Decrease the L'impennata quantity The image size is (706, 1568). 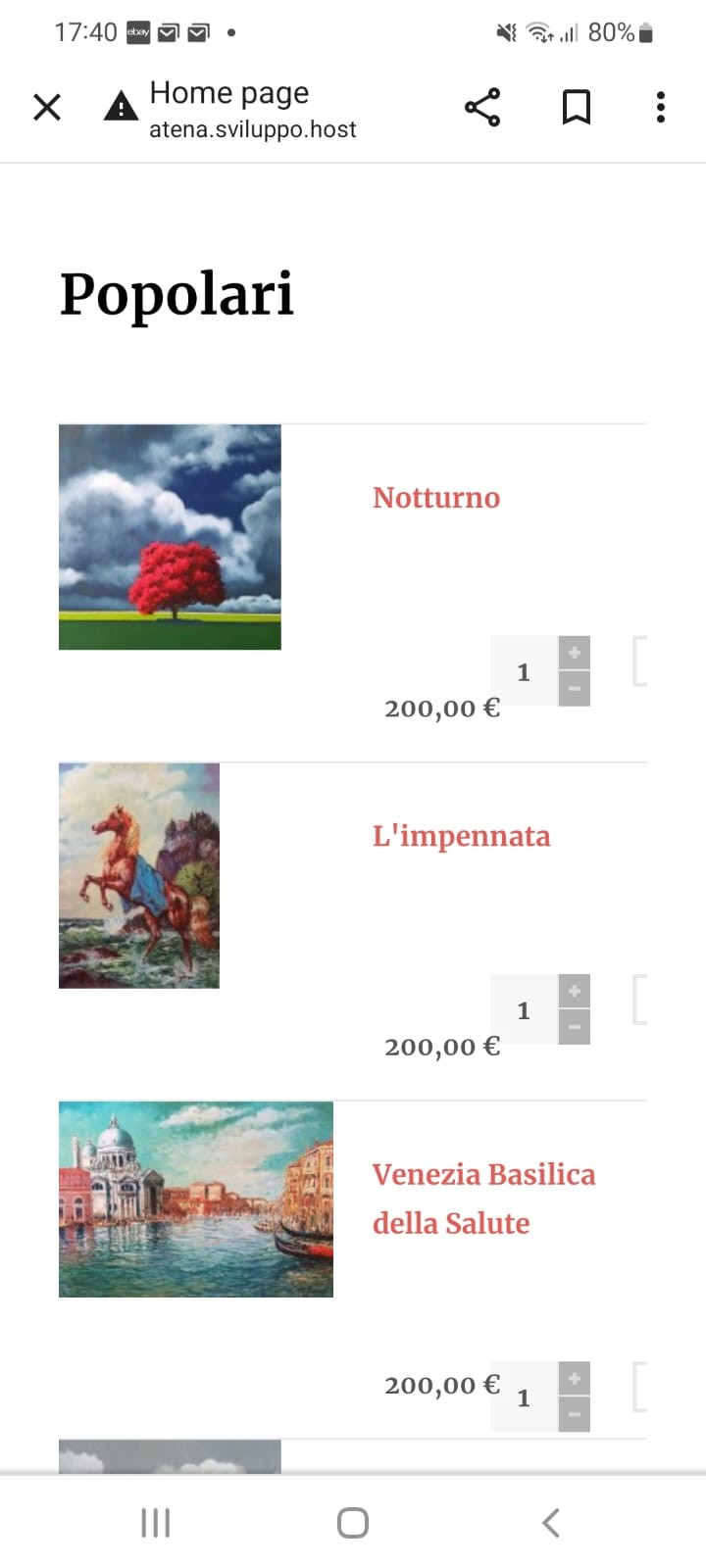[575, 1027]
